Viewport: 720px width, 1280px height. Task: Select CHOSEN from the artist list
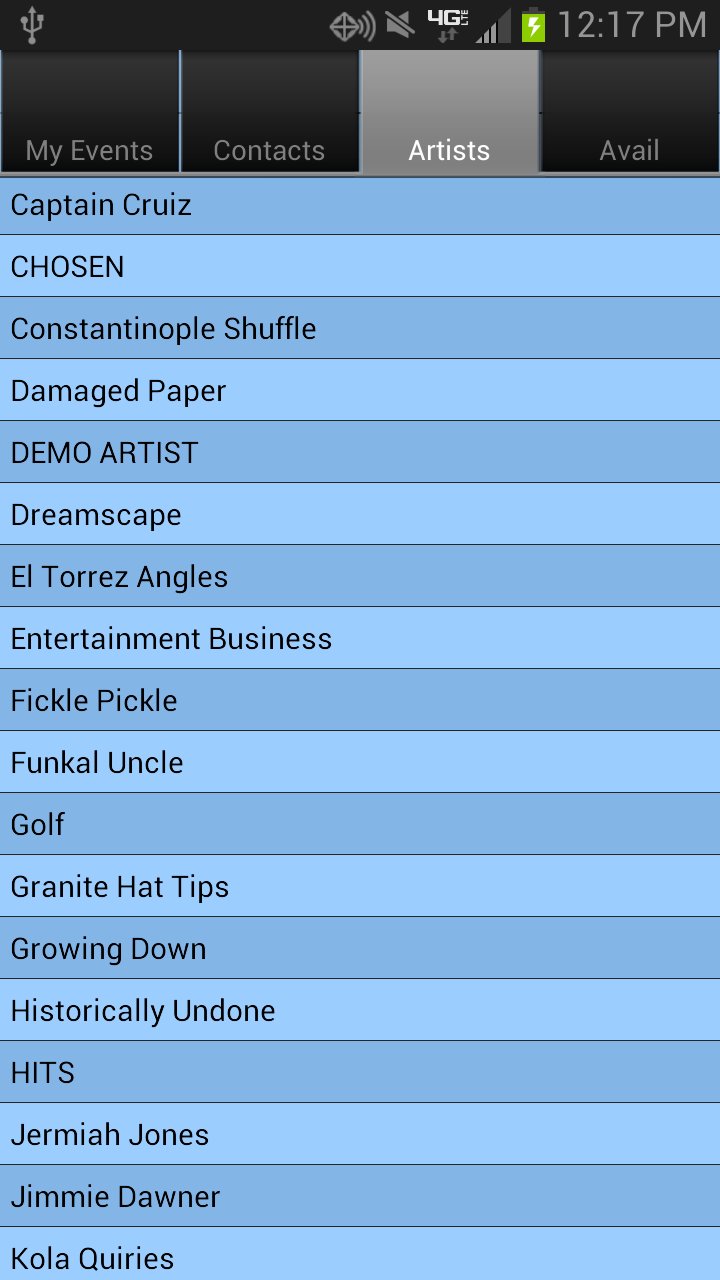pyautogui.click(x=360, y=267)
